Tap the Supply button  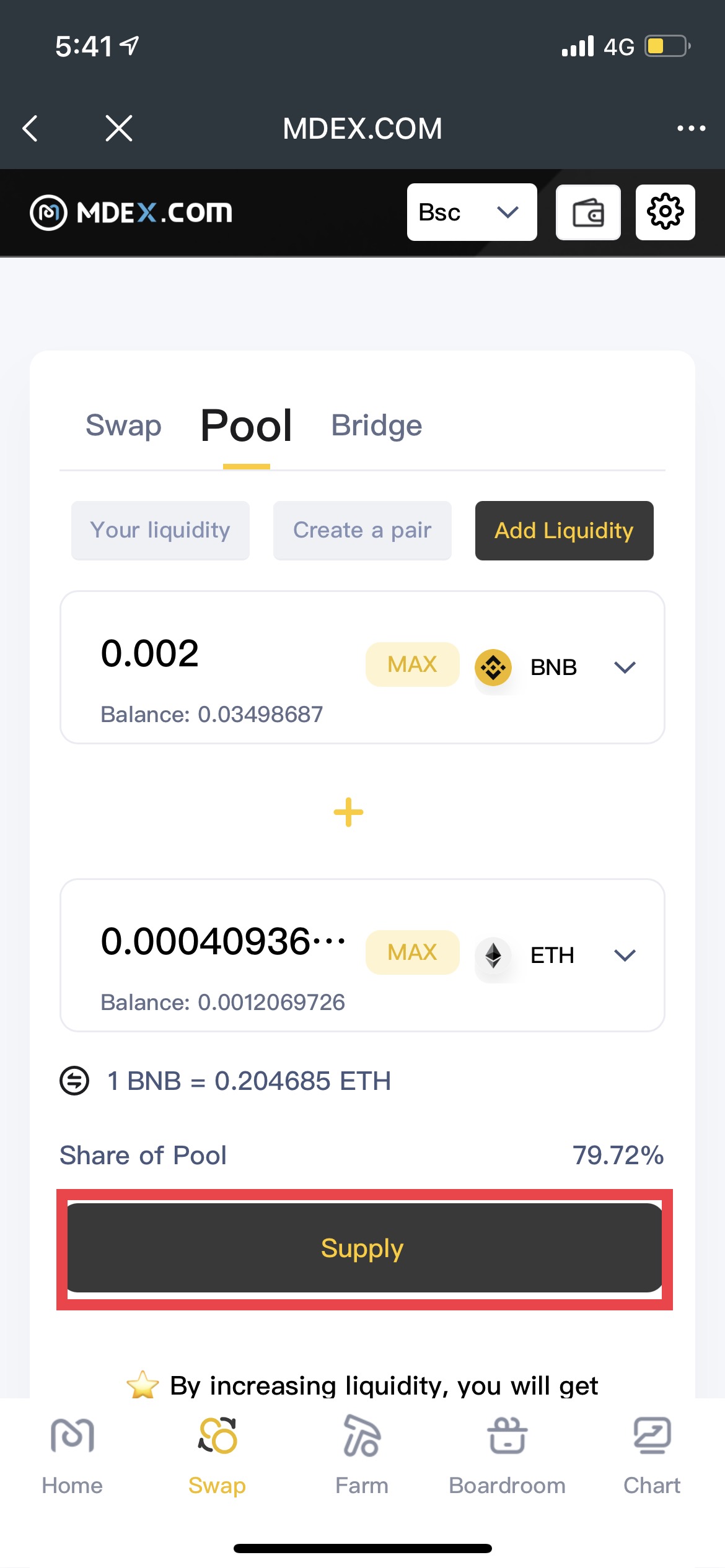coord(364,1248)
